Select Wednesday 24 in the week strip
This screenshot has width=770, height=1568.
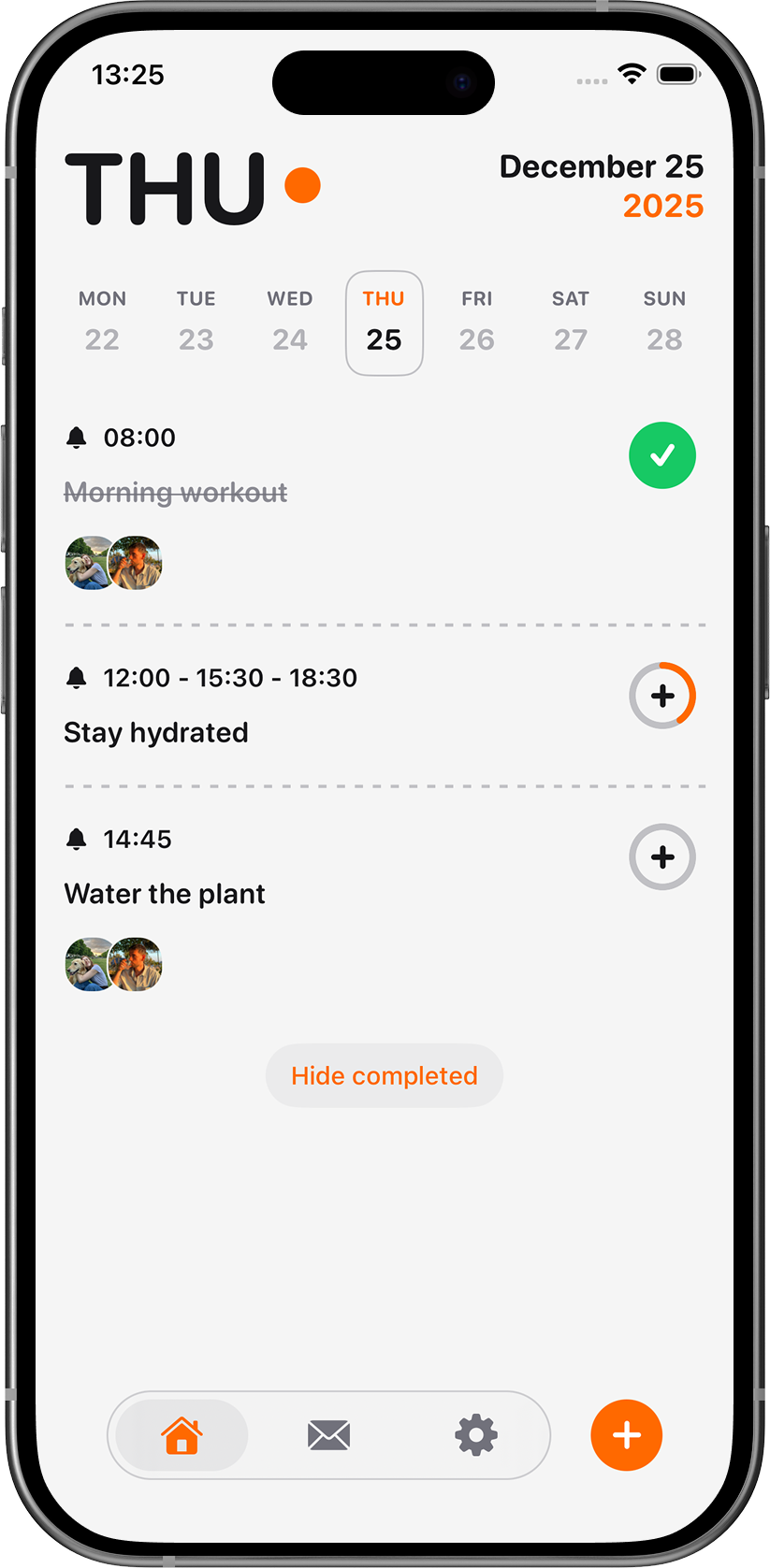click(290, 322)
